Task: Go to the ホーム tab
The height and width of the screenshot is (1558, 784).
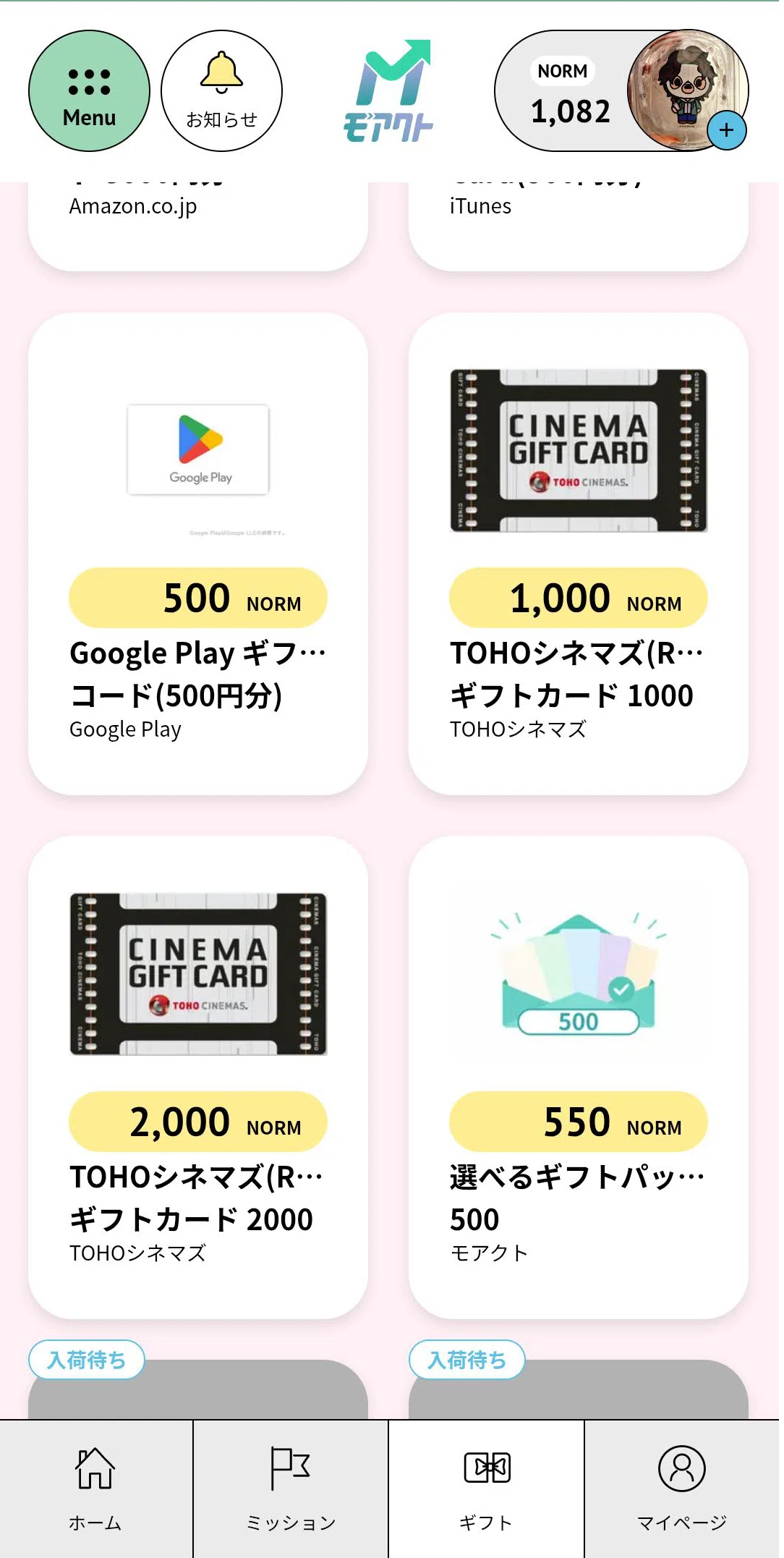Action: (x=96, y=1489)
